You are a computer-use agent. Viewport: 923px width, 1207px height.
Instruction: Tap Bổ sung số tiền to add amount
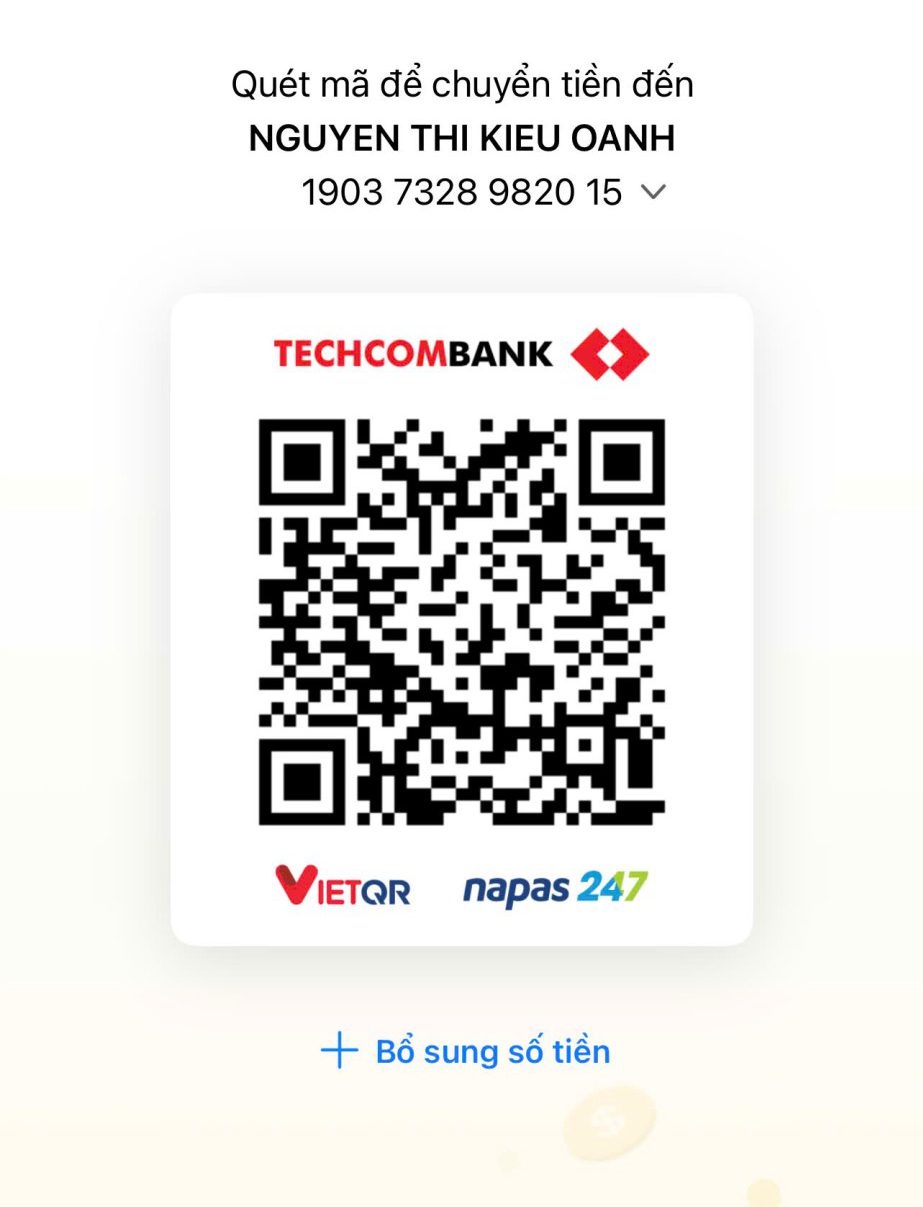point(466,1052)
